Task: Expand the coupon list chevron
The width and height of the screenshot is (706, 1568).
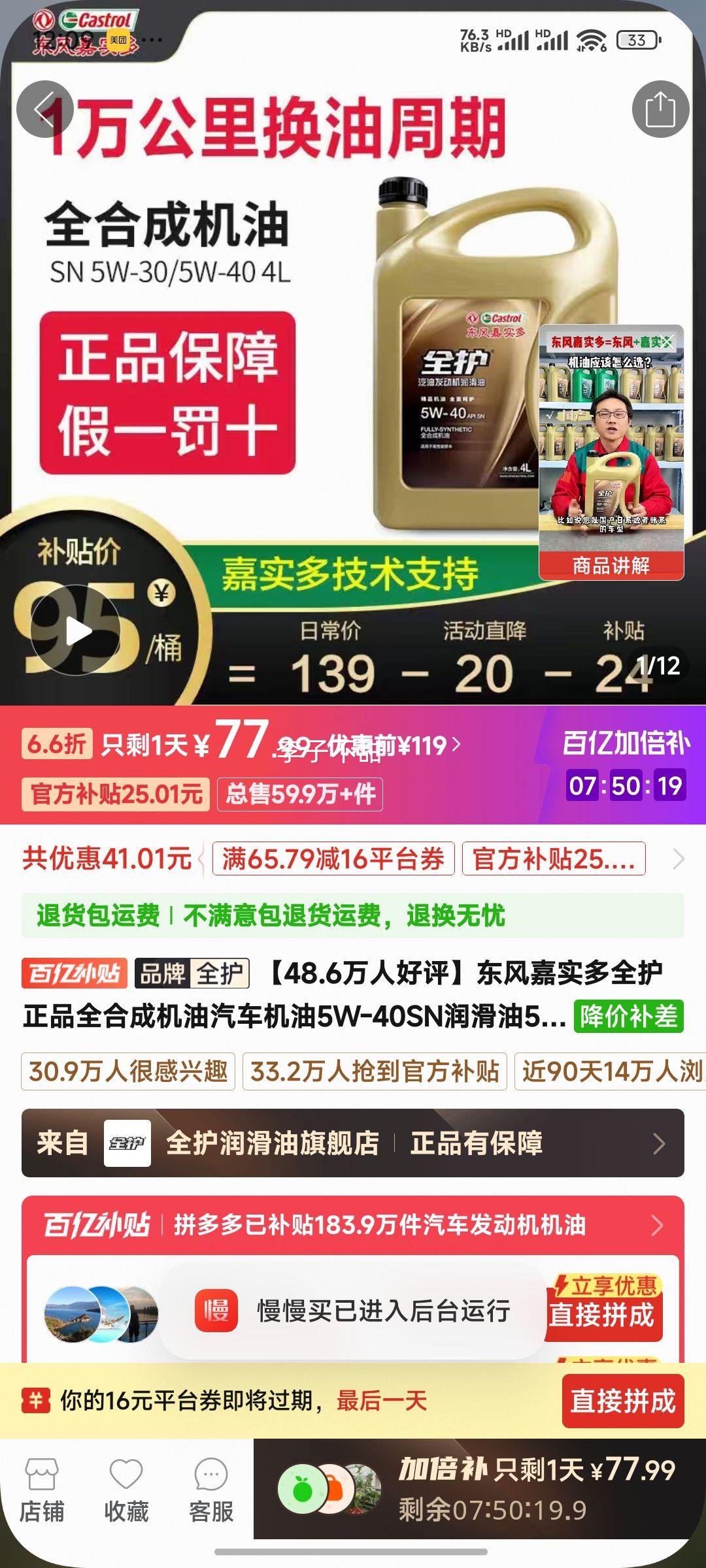Action: 679,859
